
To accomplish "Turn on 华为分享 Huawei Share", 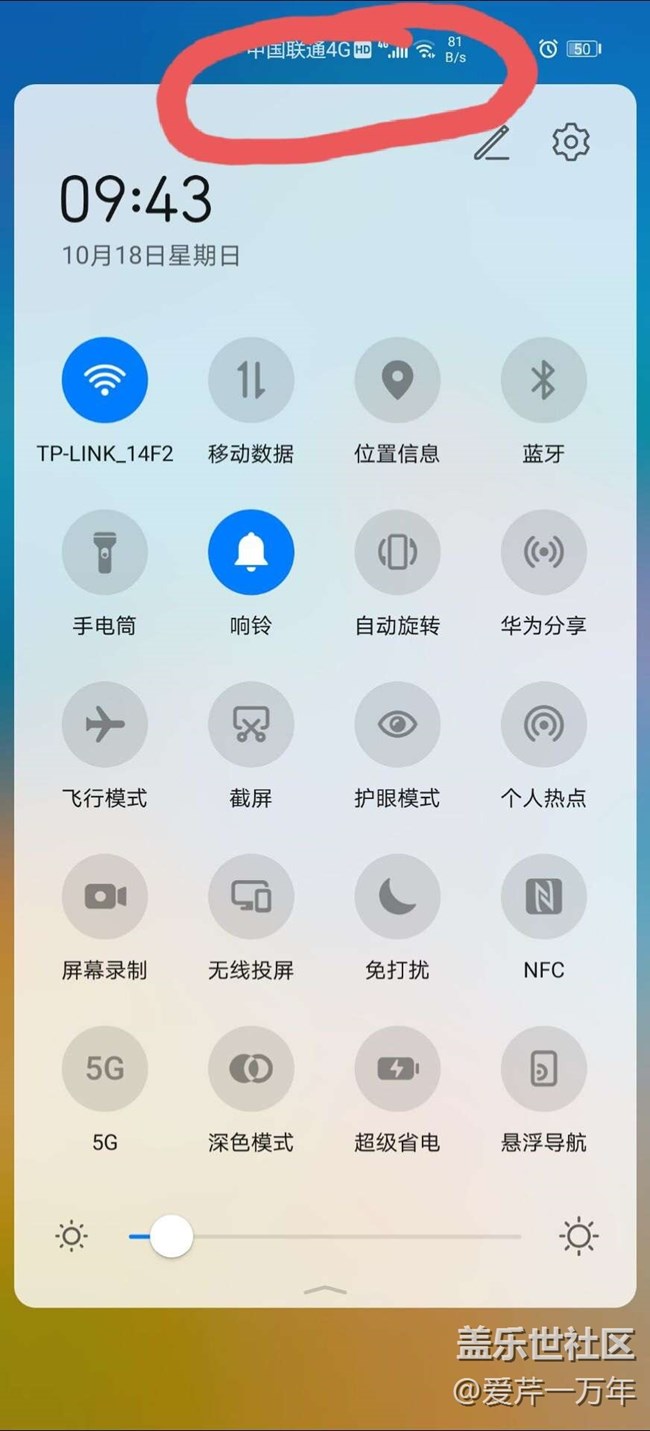I will point(543,552).
